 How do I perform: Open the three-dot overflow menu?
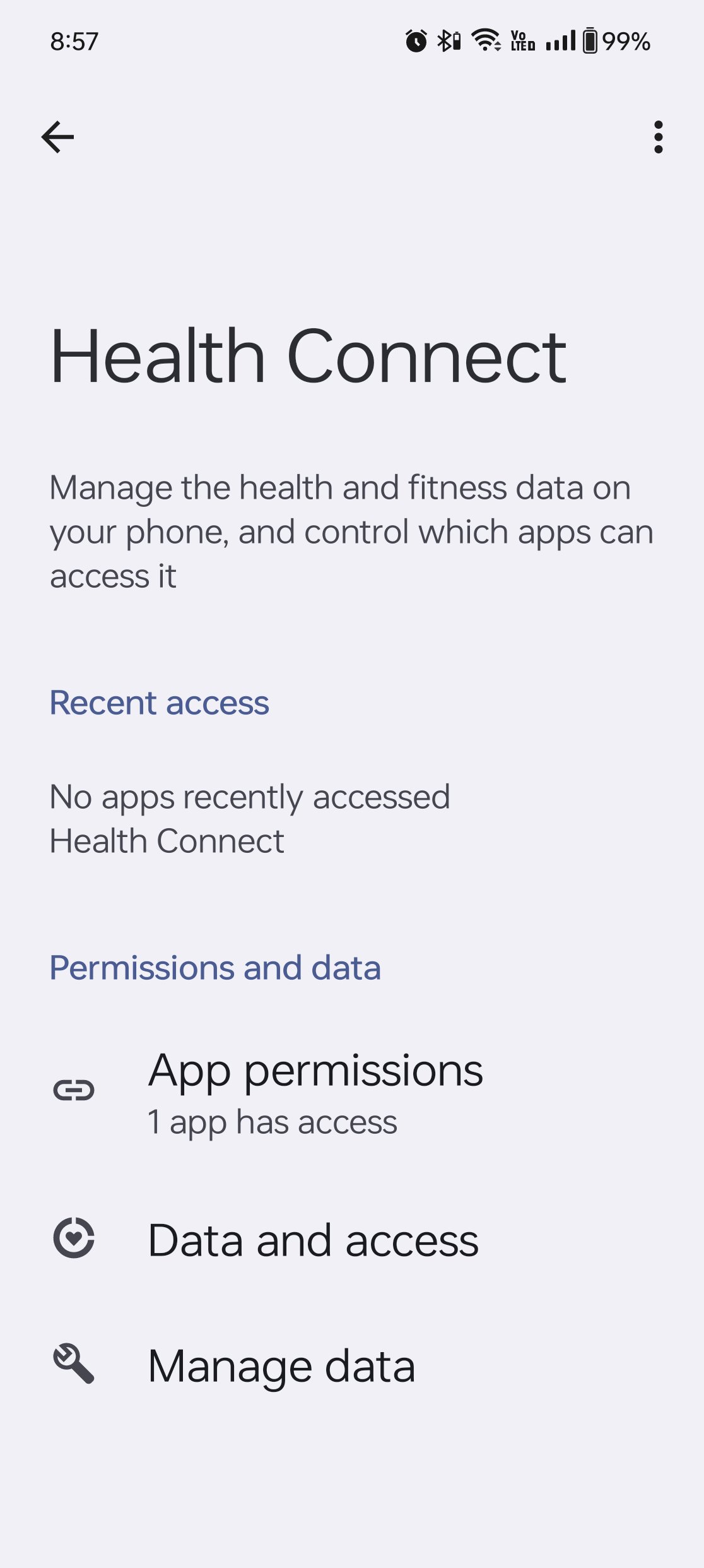point(658,137)
